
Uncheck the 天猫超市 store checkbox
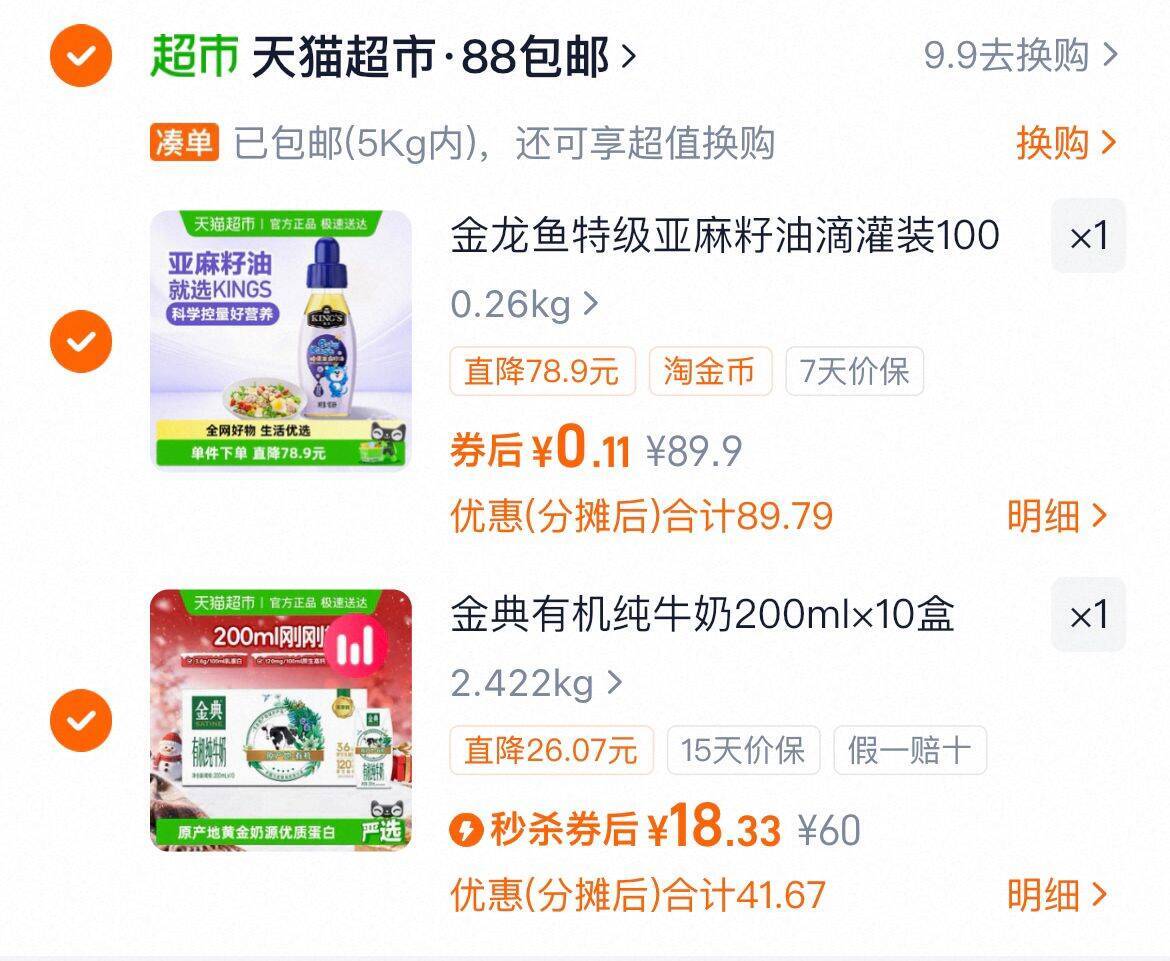pos(81,55)
